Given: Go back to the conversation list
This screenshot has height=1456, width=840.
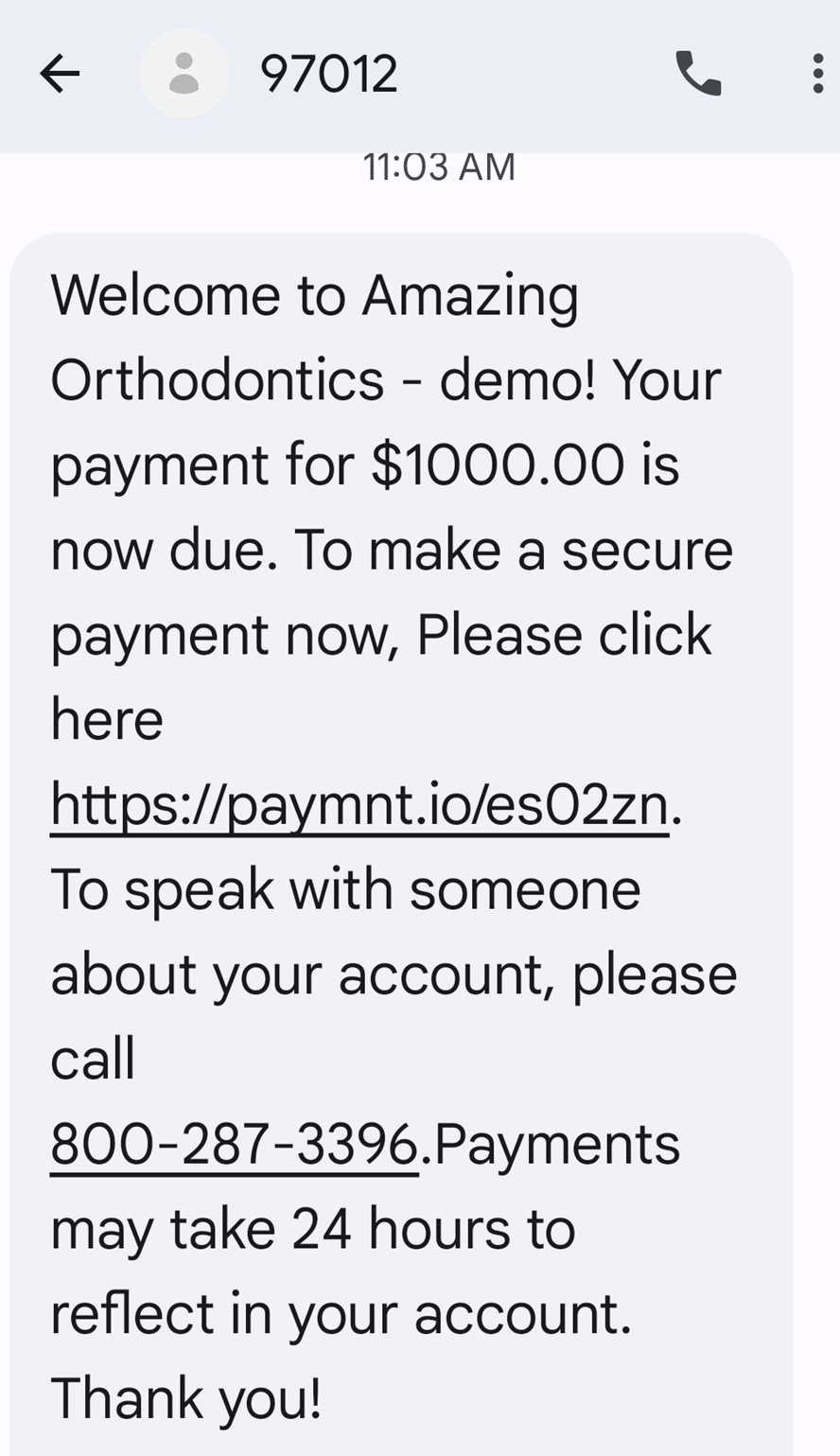Looking at the screenshot, I should [60, 74].
